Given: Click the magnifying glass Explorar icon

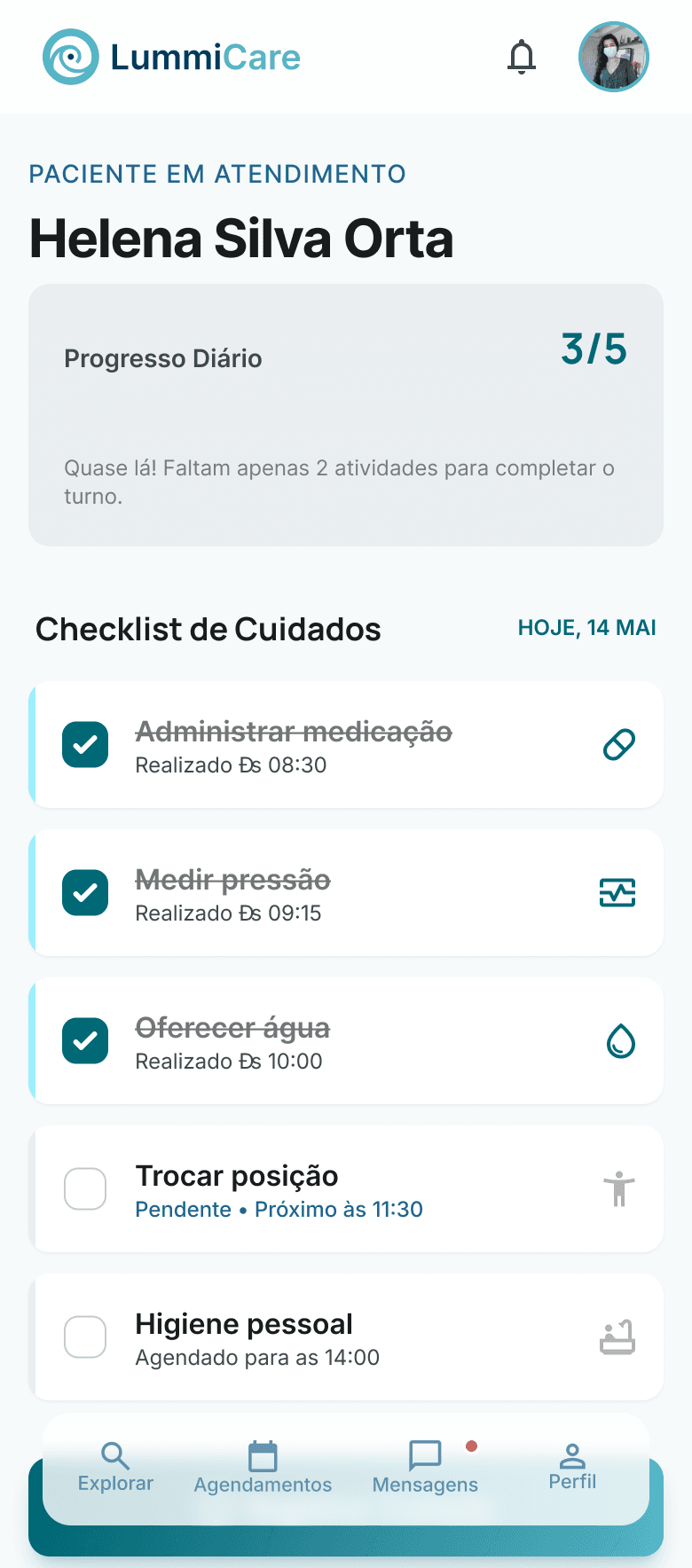Looking at the screenshot, I should point(114,1454).
